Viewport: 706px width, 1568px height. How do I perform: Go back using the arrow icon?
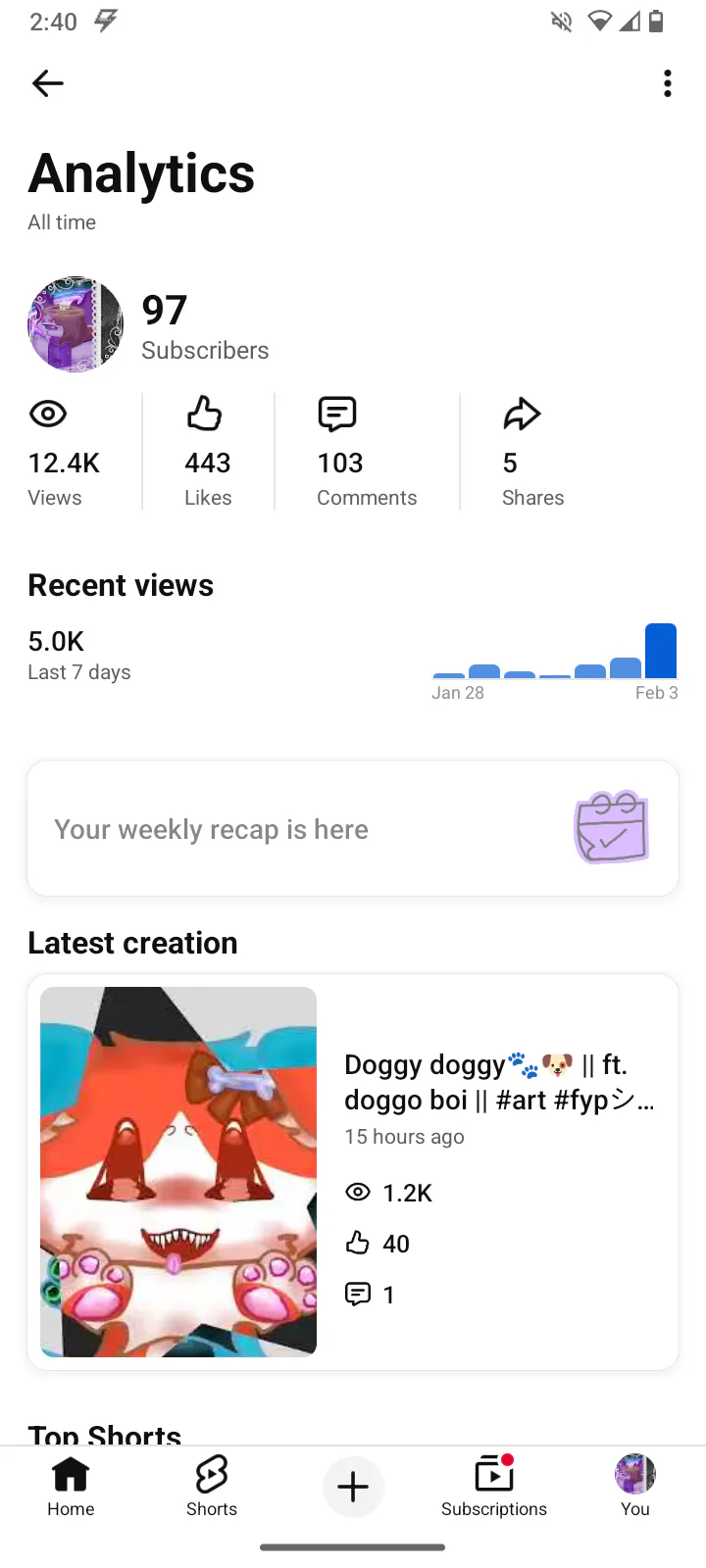point(47,83)
